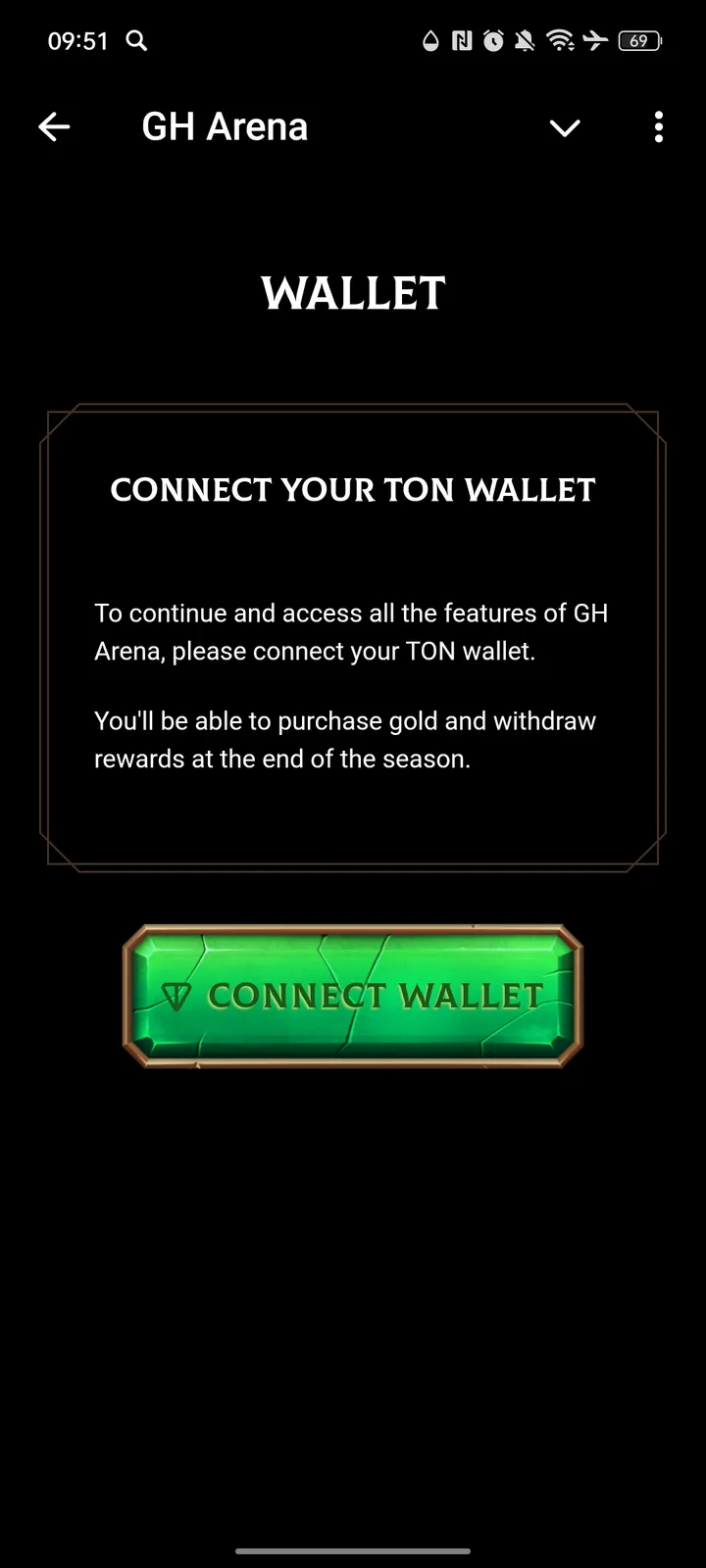
Task: Tap the clock showing 09:51
Action: tap(77, 40)
